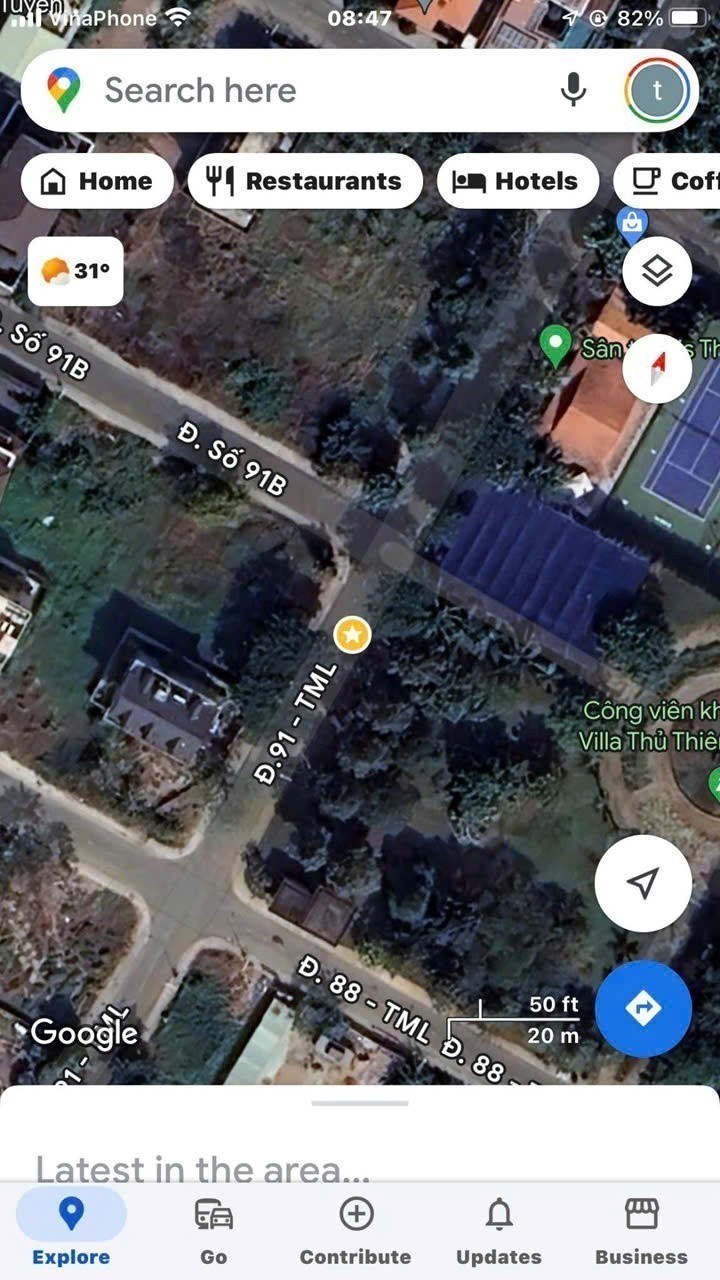This screenshot has height=1280, width=720.
Task: Open the account profile avatar
Action: 656,91
